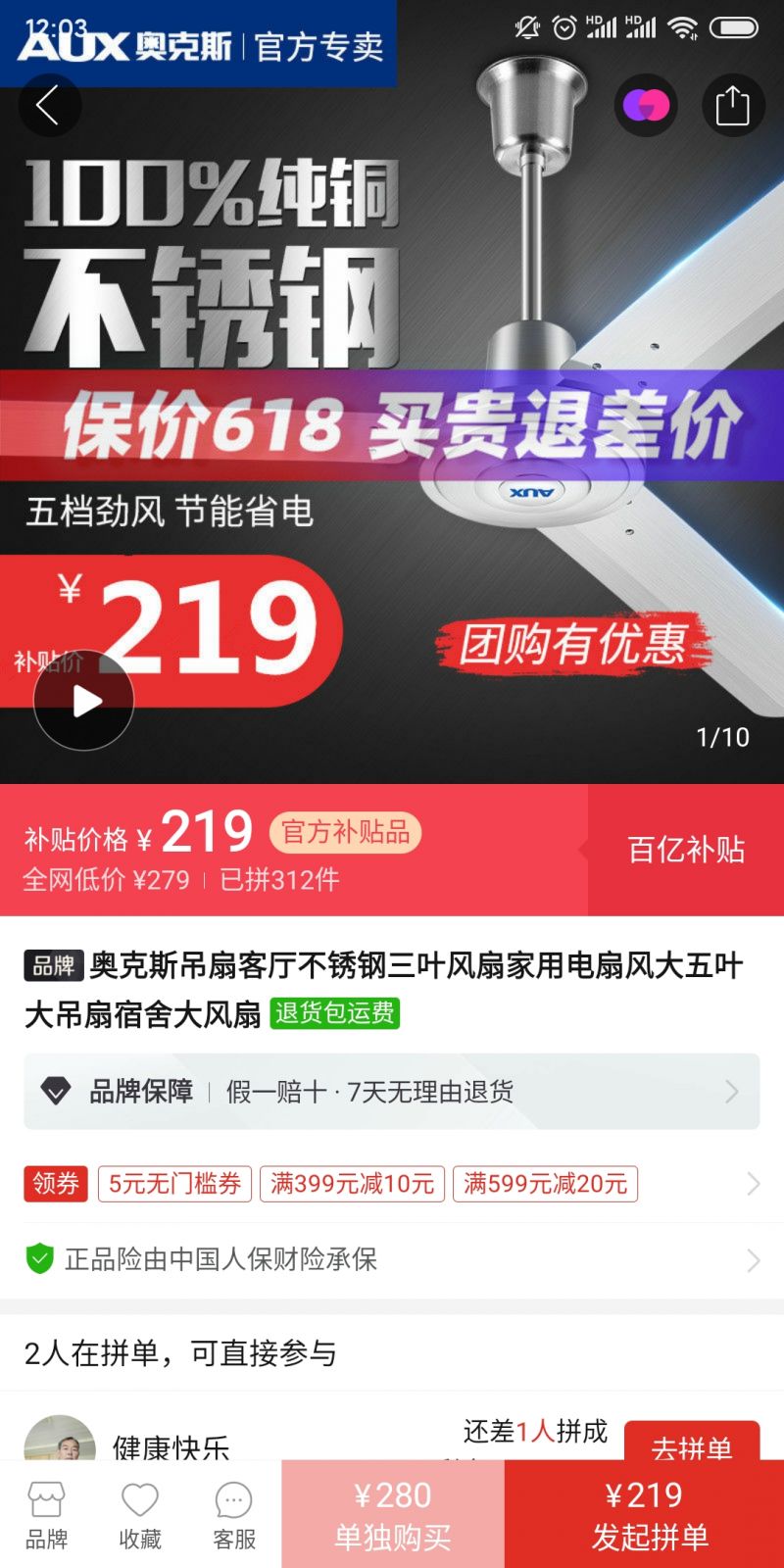Contact 客服 customer service

point(234,1515)
